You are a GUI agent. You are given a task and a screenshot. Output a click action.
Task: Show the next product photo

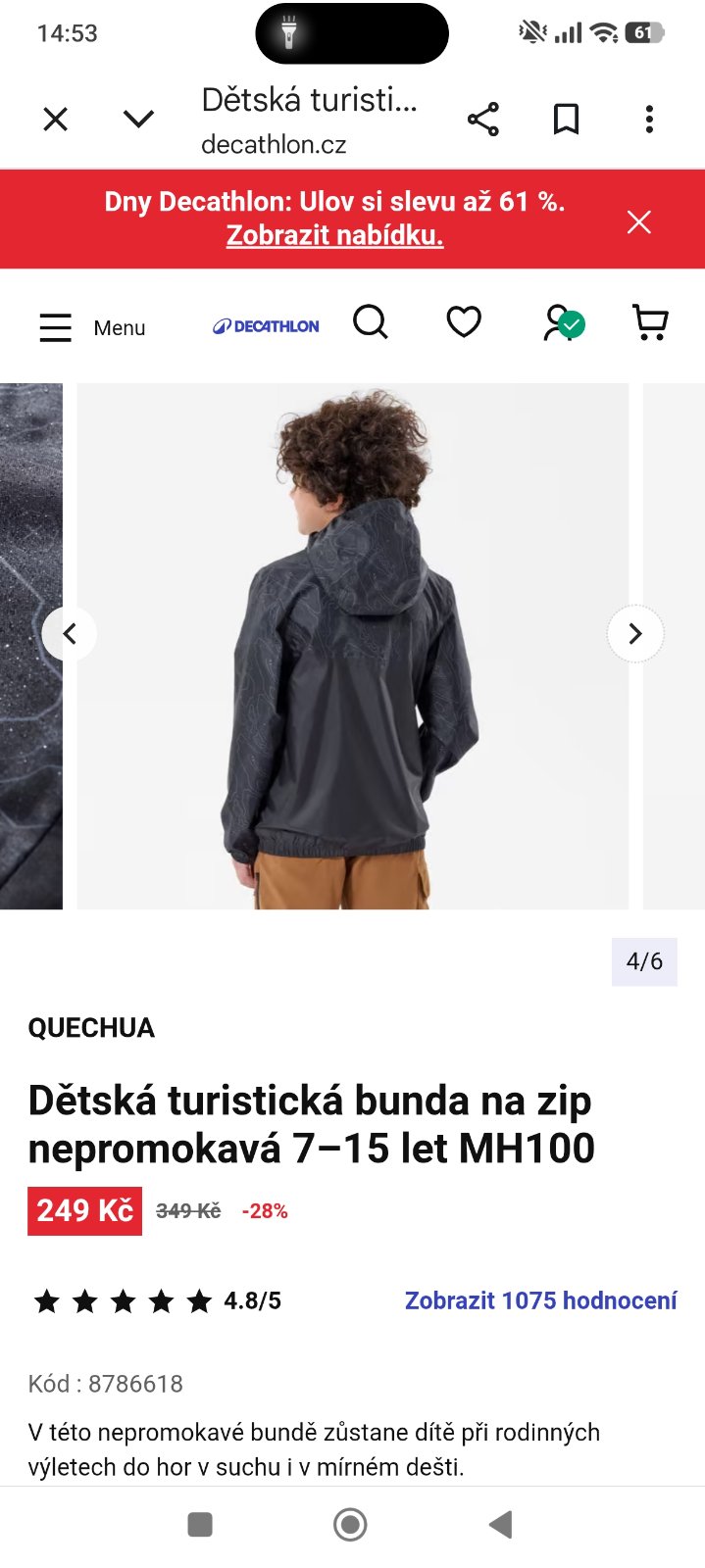coord(635,634)
